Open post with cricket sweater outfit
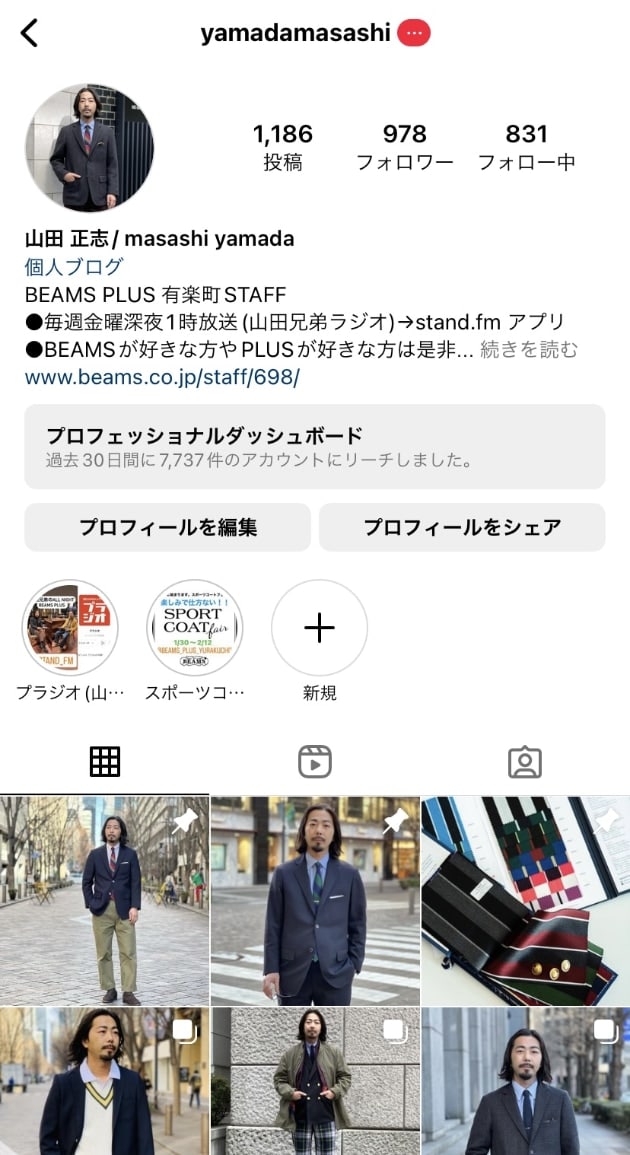Image resolution: width=630 pixels, height=1155 pixels. click(x=105, y=1080)
